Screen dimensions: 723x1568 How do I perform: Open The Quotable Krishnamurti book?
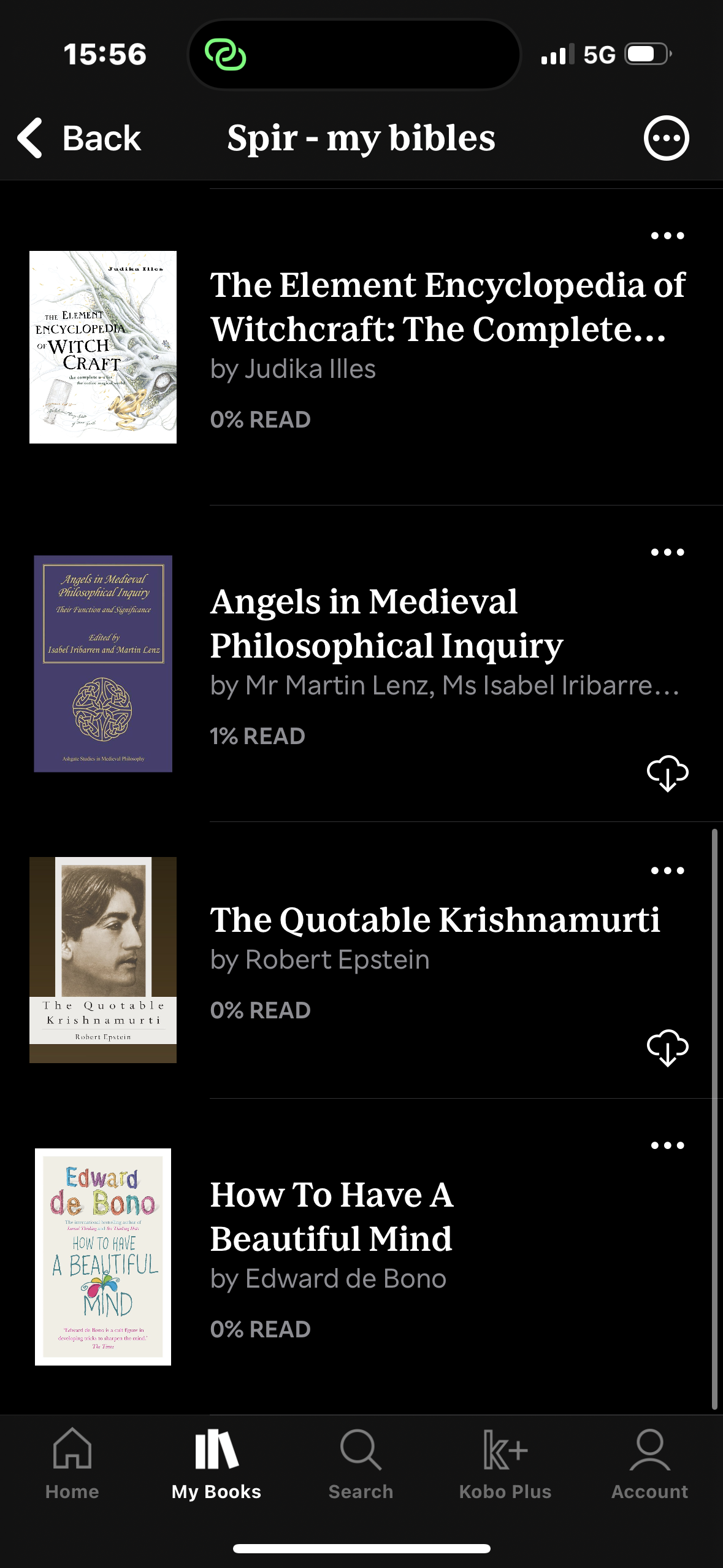[434, 920]
